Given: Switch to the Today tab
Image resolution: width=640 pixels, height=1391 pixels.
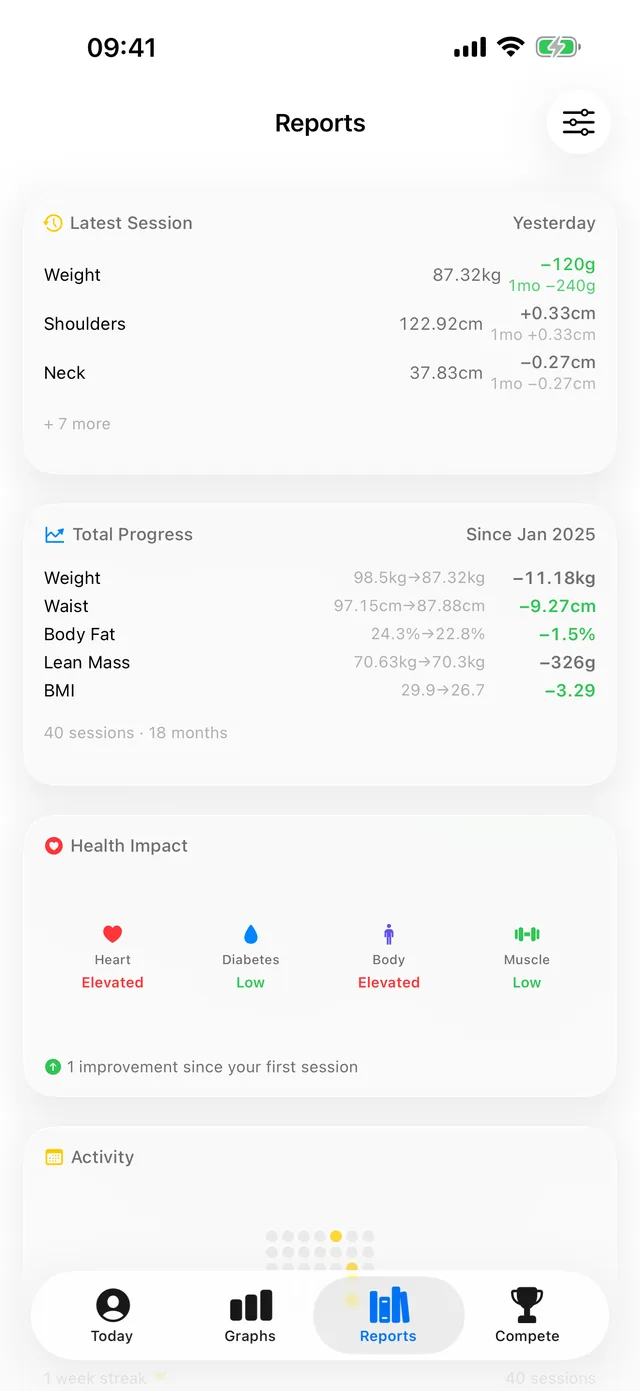Looking at the screenshot, I should [112, 1315].
